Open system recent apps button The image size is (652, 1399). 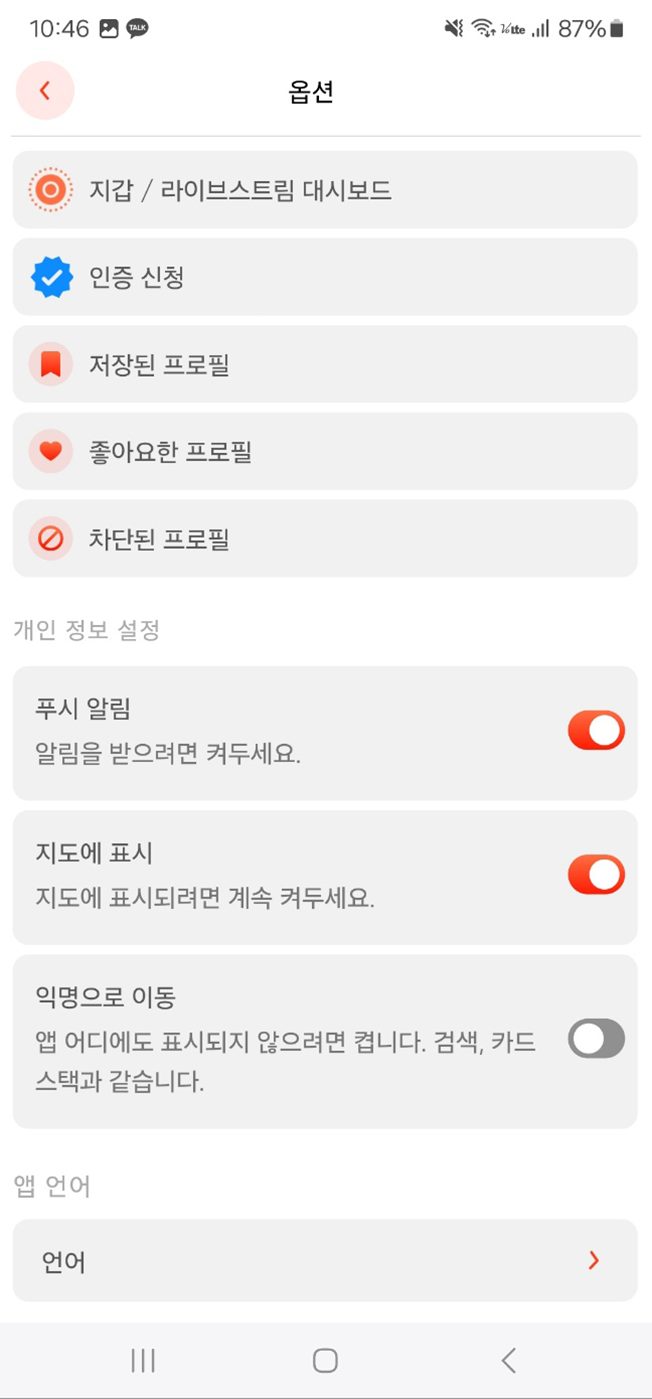tap(143, 1360)
